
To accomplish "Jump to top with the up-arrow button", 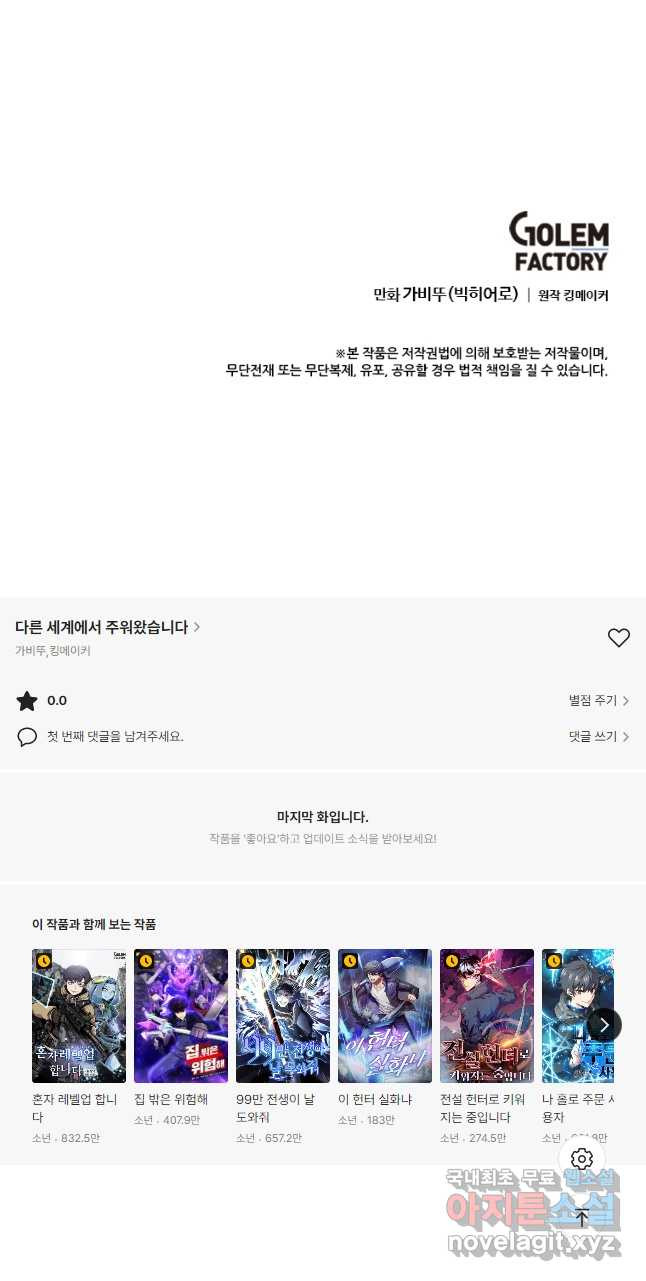I will coord(582,1217).
